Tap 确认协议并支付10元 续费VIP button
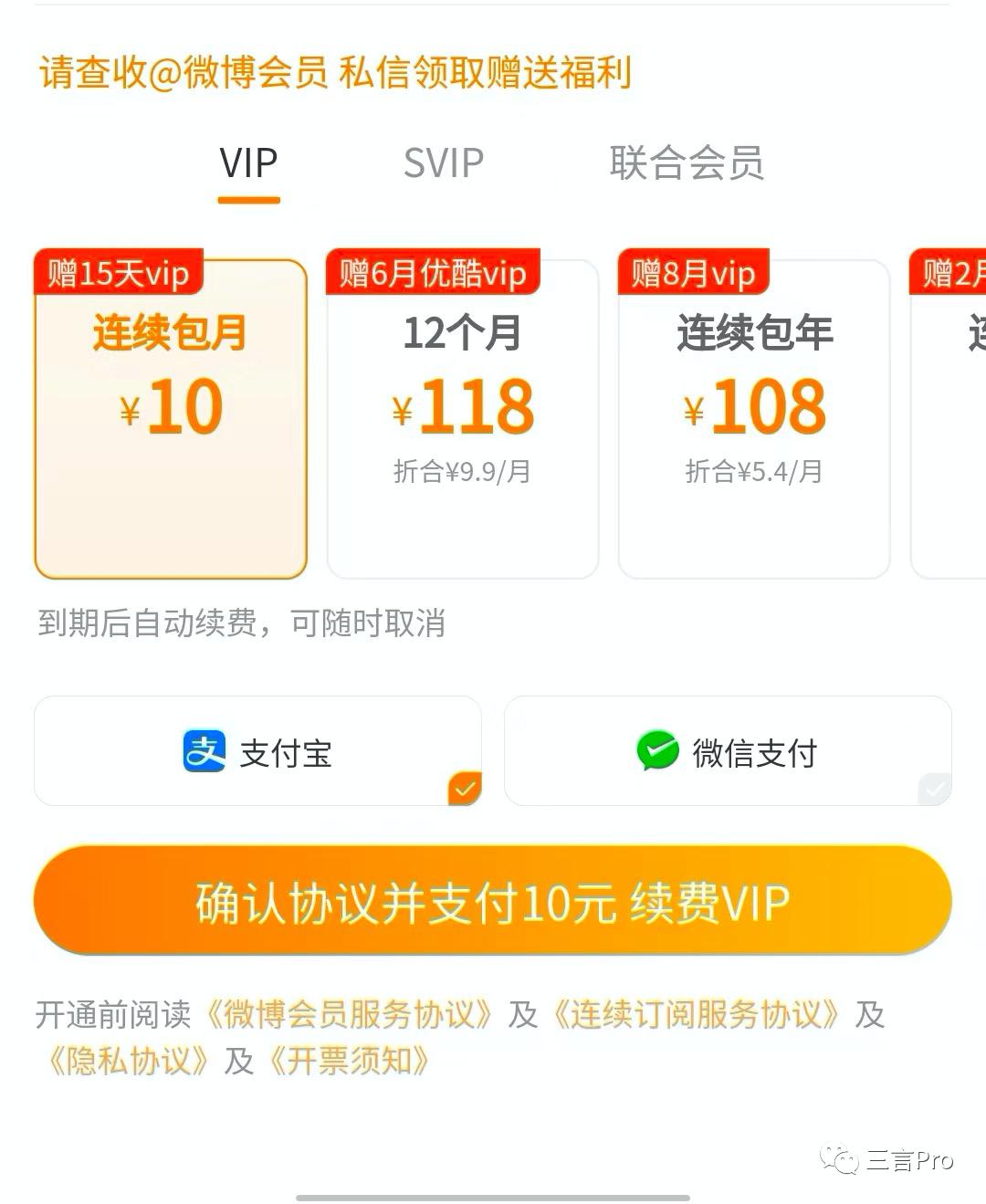Screen dimensions: 986x1204 pos(493,902)
